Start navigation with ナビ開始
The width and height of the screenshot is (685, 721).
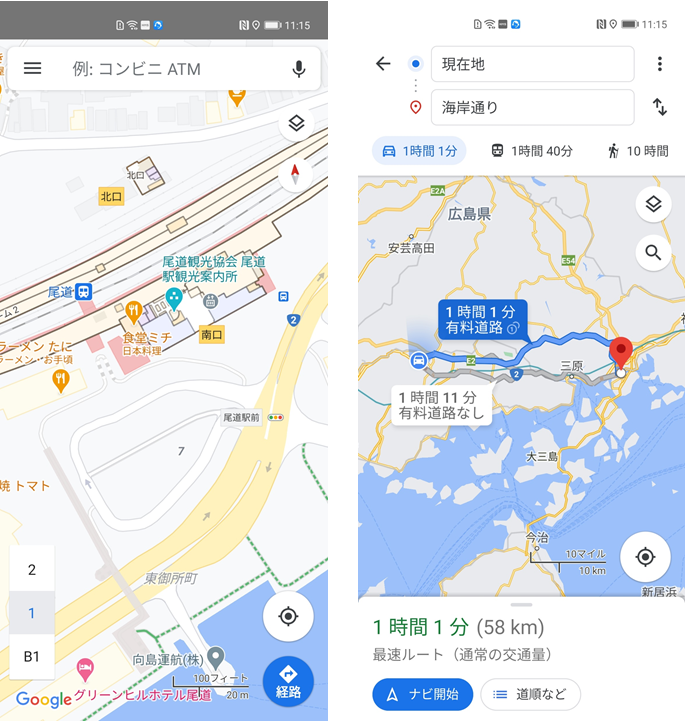pos(423,693)
